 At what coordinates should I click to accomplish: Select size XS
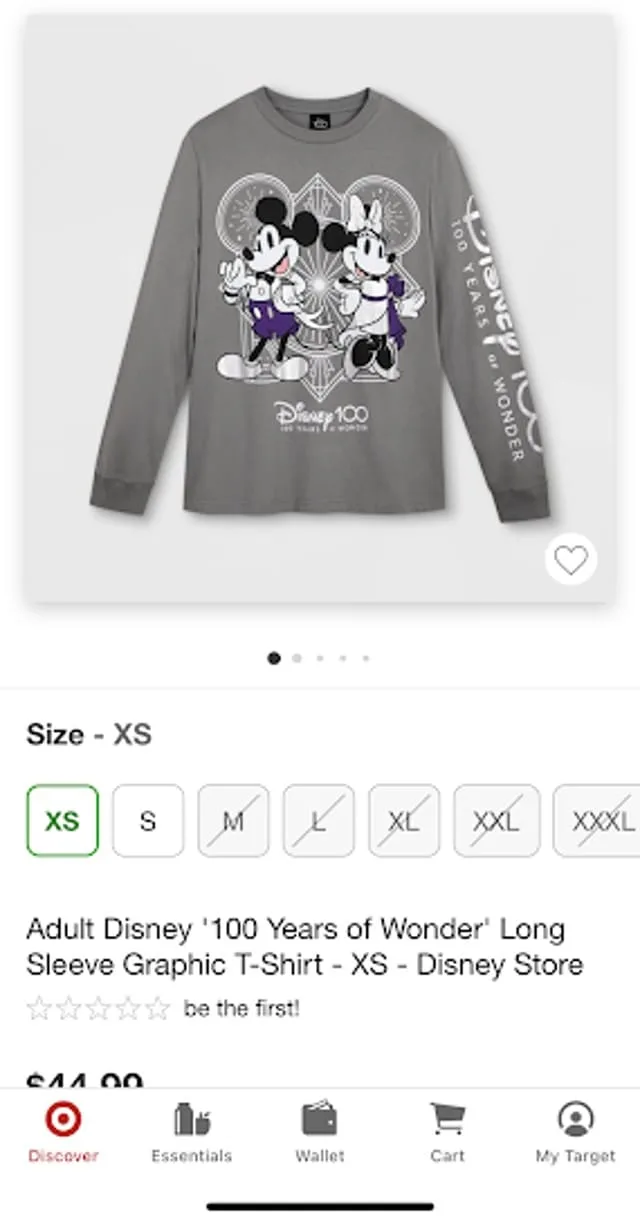(x=62, y=821)
